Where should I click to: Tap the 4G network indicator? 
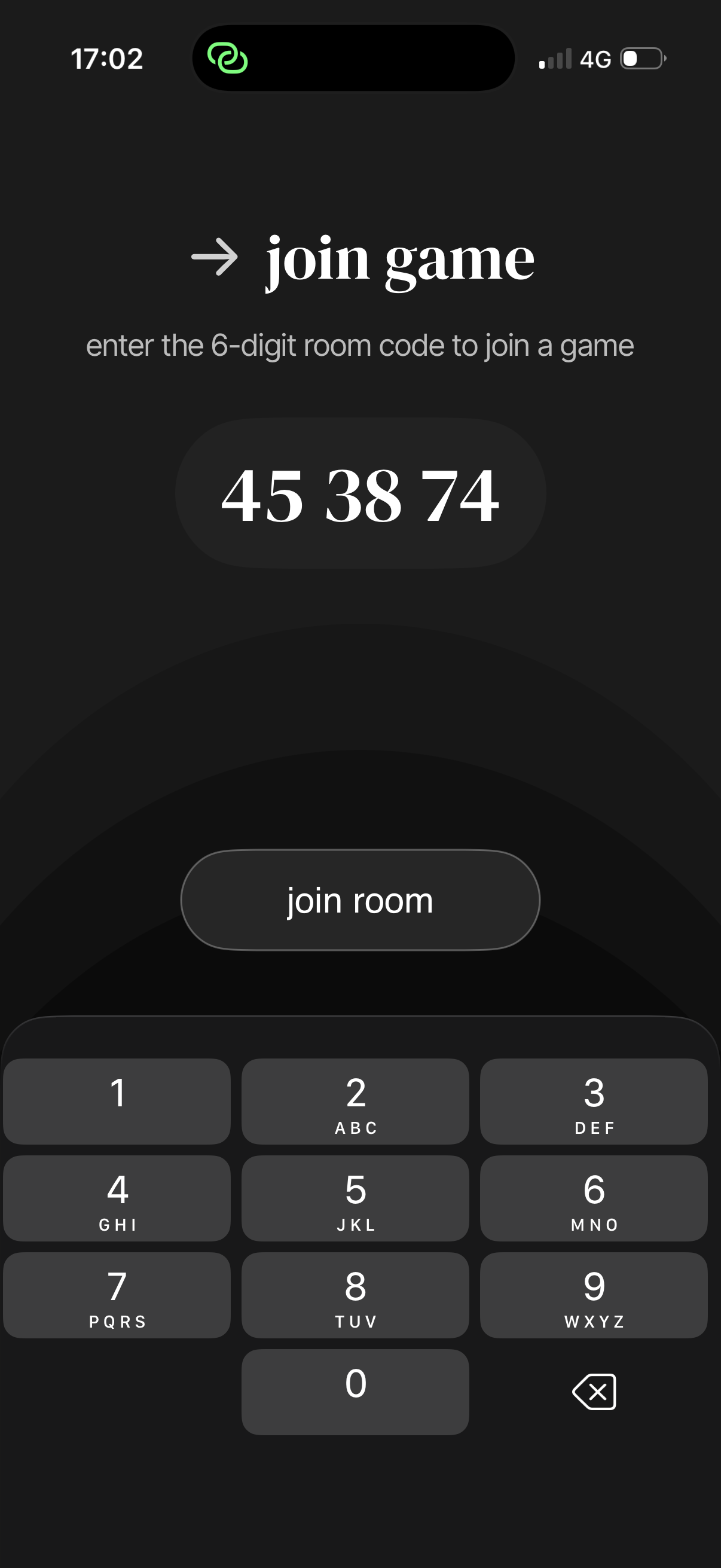pos(596,59)
